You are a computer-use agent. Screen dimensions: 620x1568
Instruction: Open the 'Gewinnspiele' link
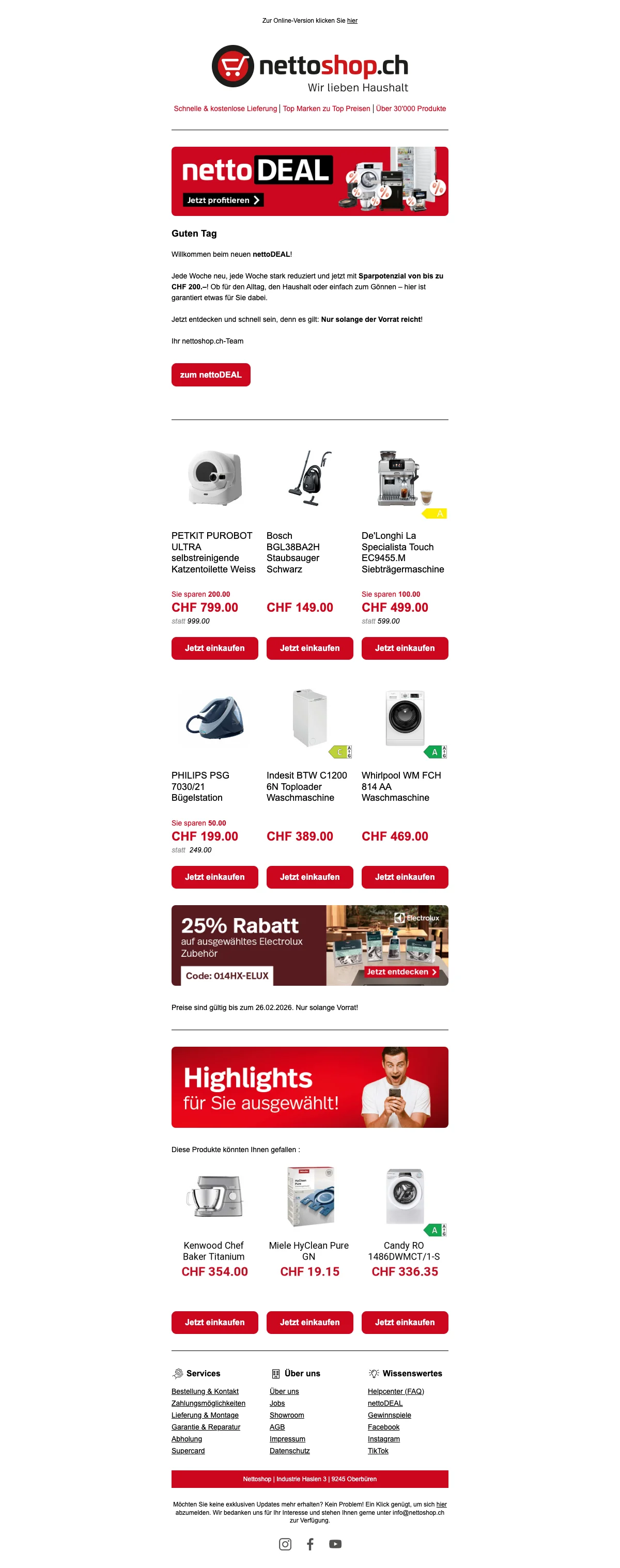point(389,1415)
